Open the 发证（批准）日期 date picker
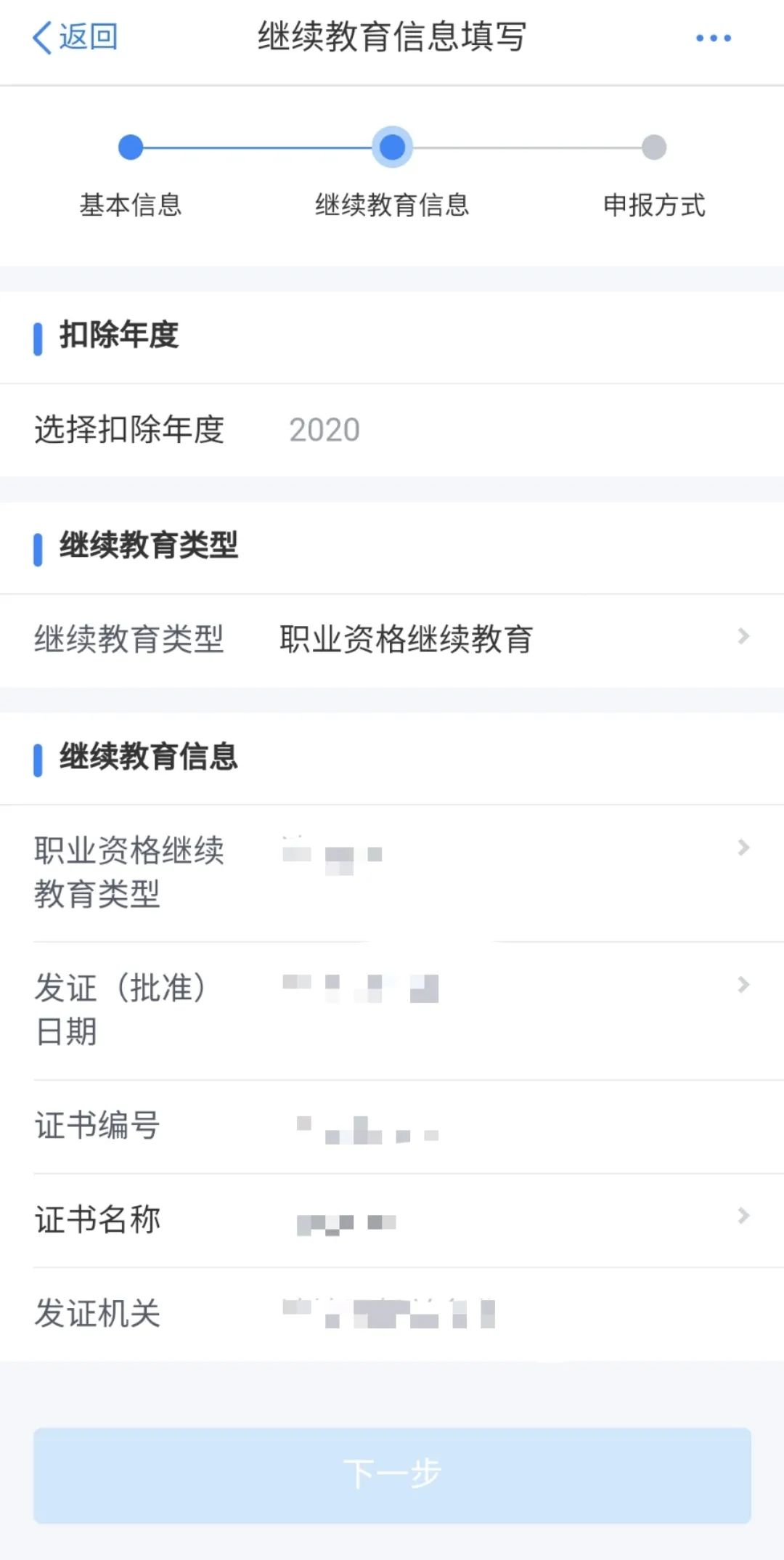 coord(743,986)
